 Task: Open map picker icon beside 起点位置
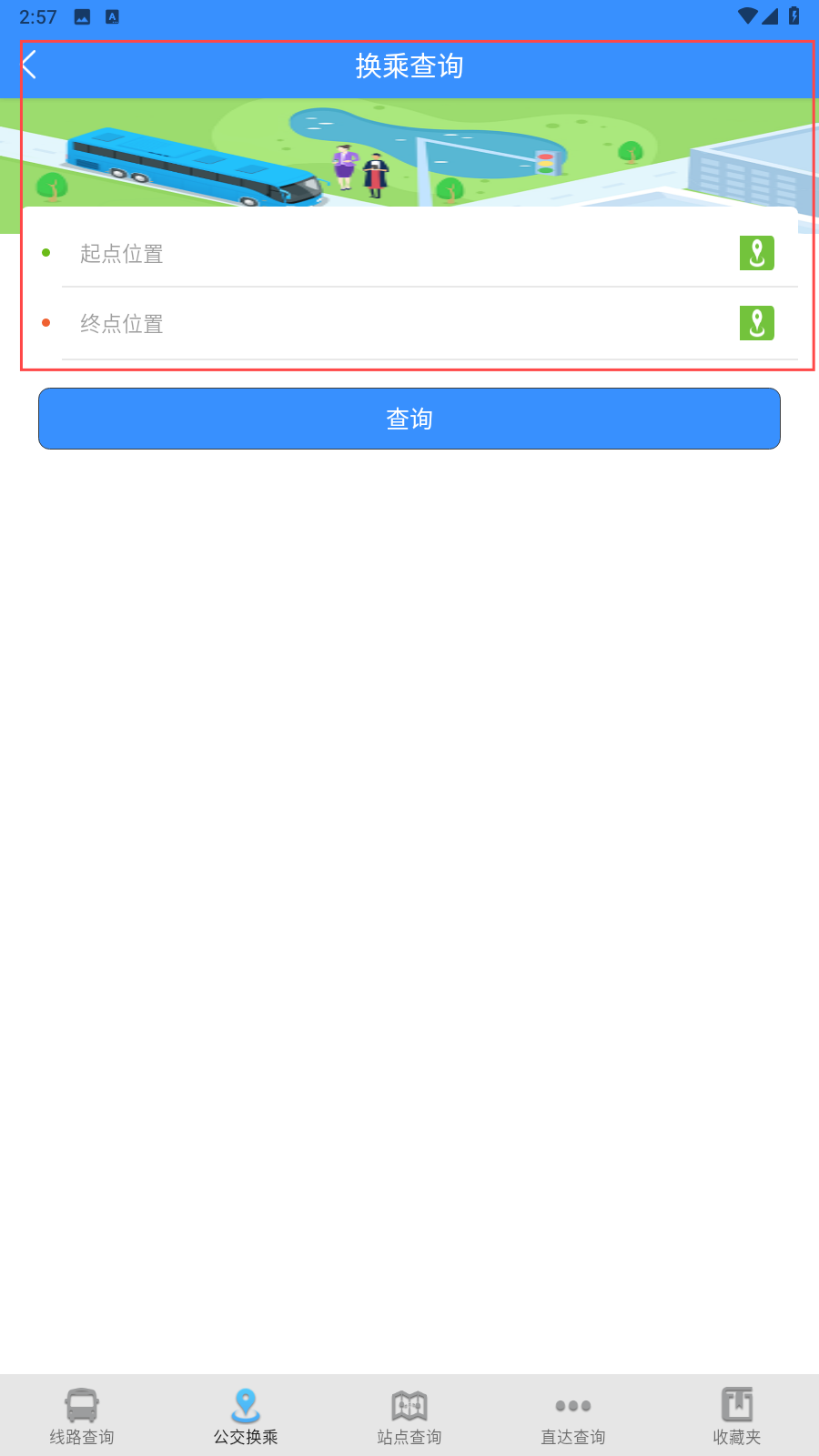(757, 253)
